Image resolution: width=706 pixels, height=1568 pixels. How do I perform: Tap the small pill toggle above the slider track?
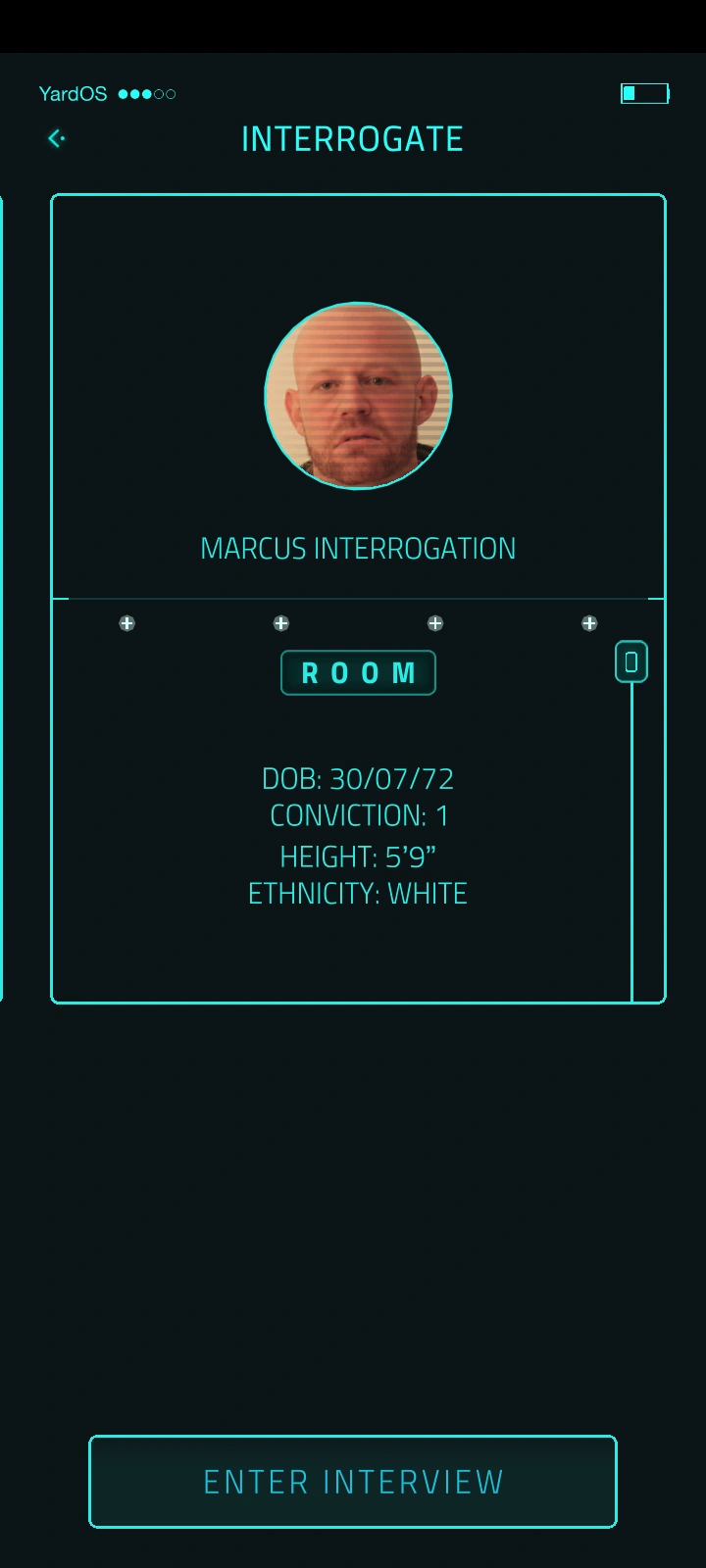click(630, 661)
